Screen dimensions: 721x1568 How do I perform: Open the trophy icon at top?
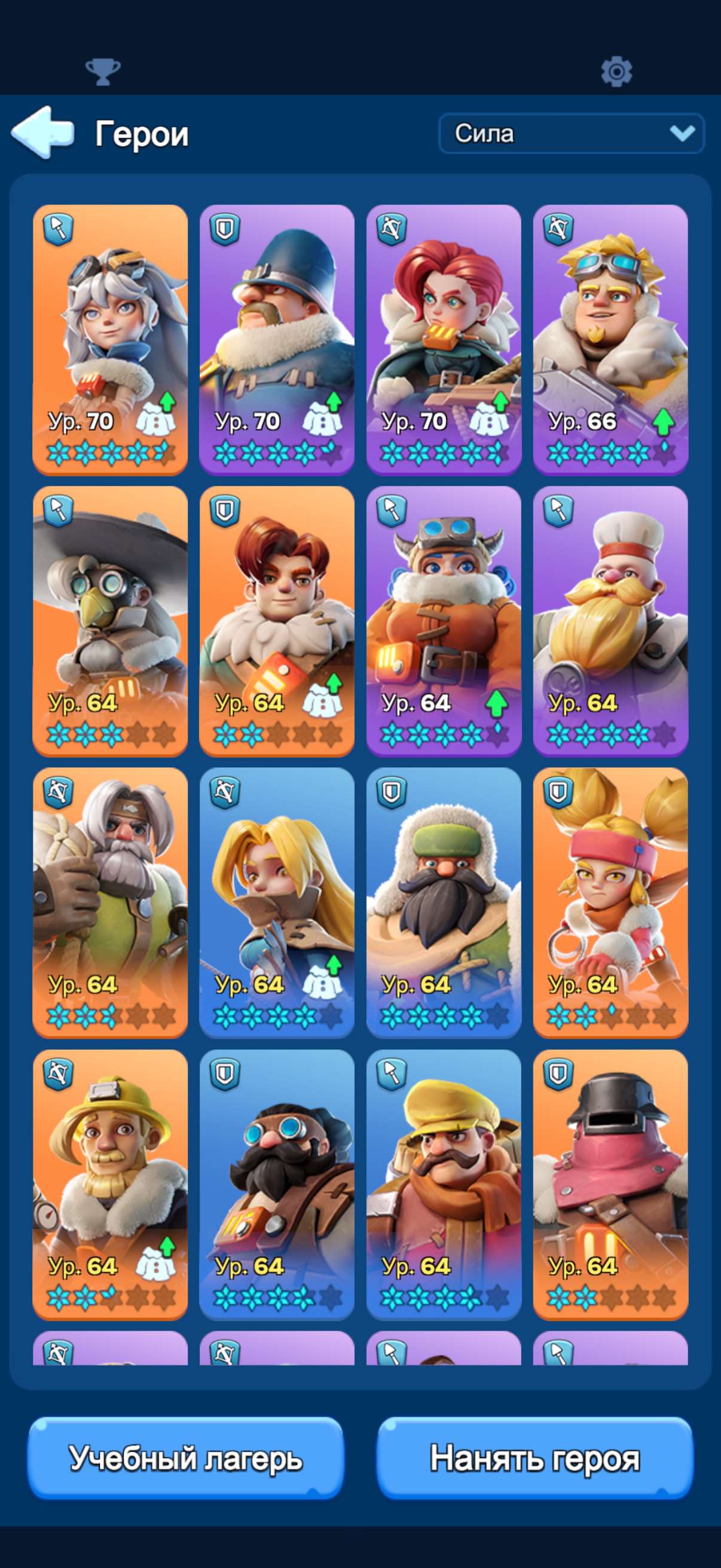[103, 72]
